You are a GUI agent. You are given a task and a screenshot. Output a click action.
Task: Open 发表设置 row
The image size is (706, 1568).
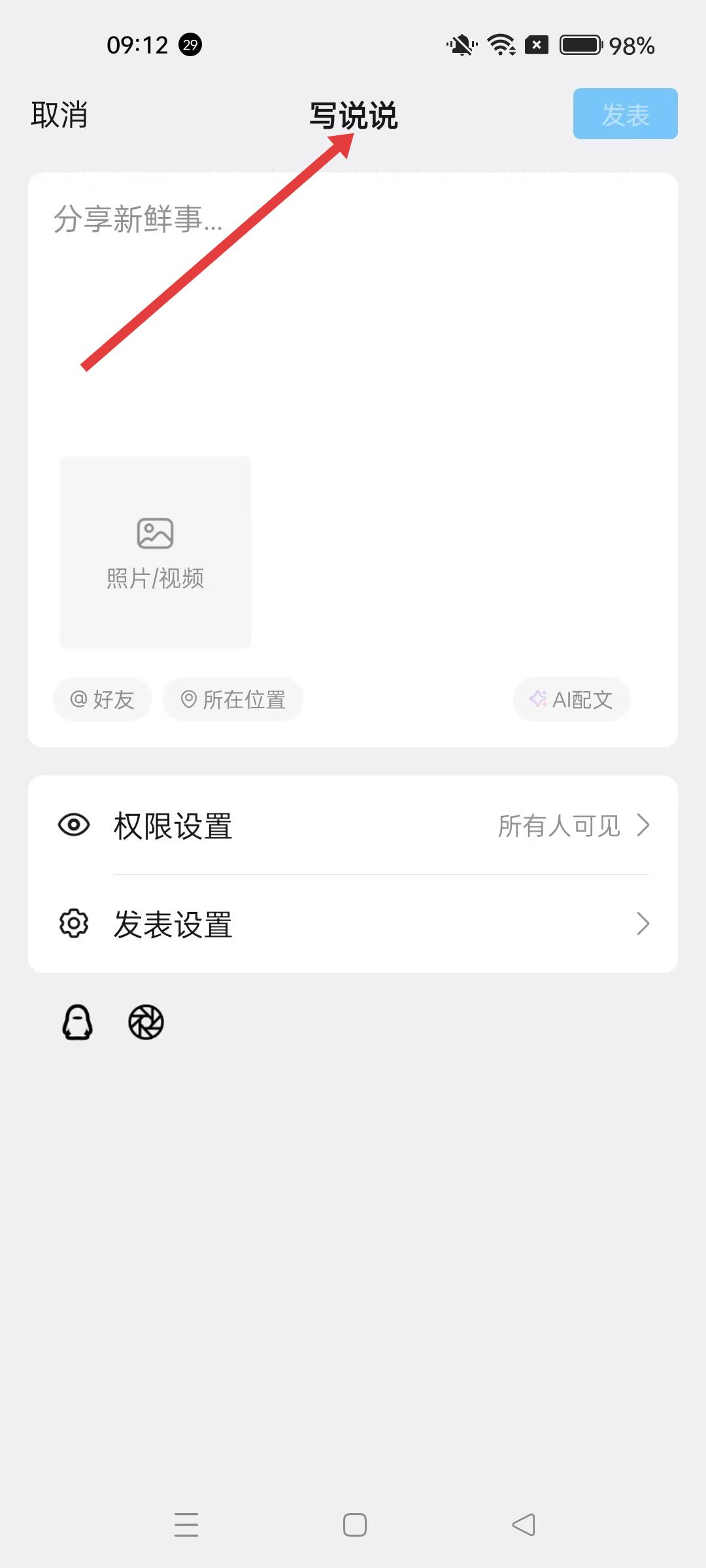353,924
